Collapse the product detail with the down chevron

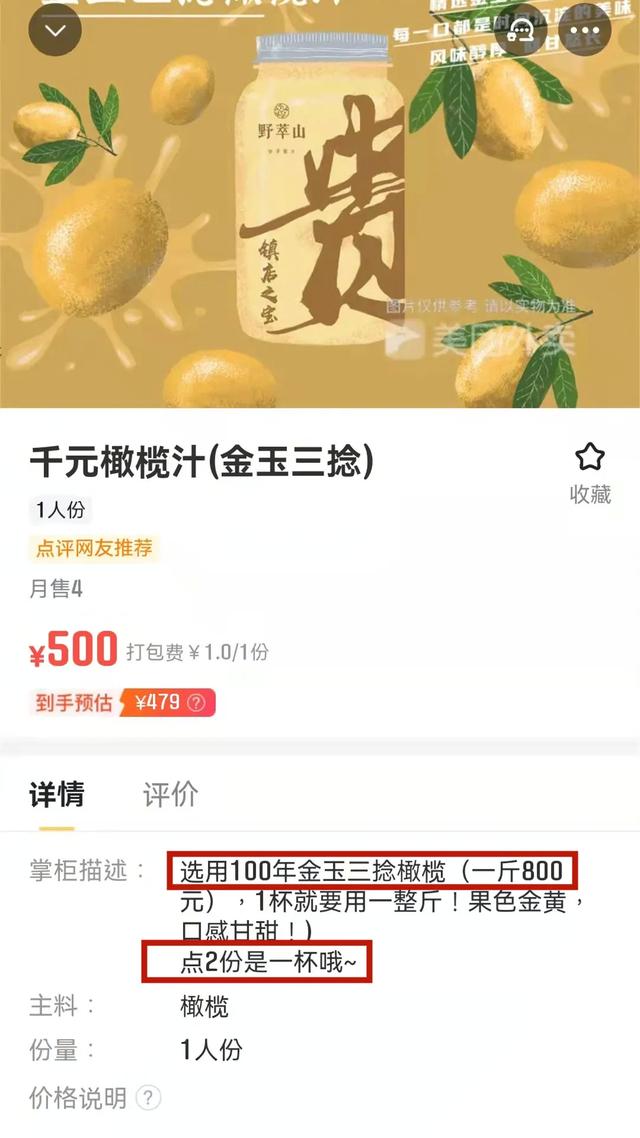56,31
